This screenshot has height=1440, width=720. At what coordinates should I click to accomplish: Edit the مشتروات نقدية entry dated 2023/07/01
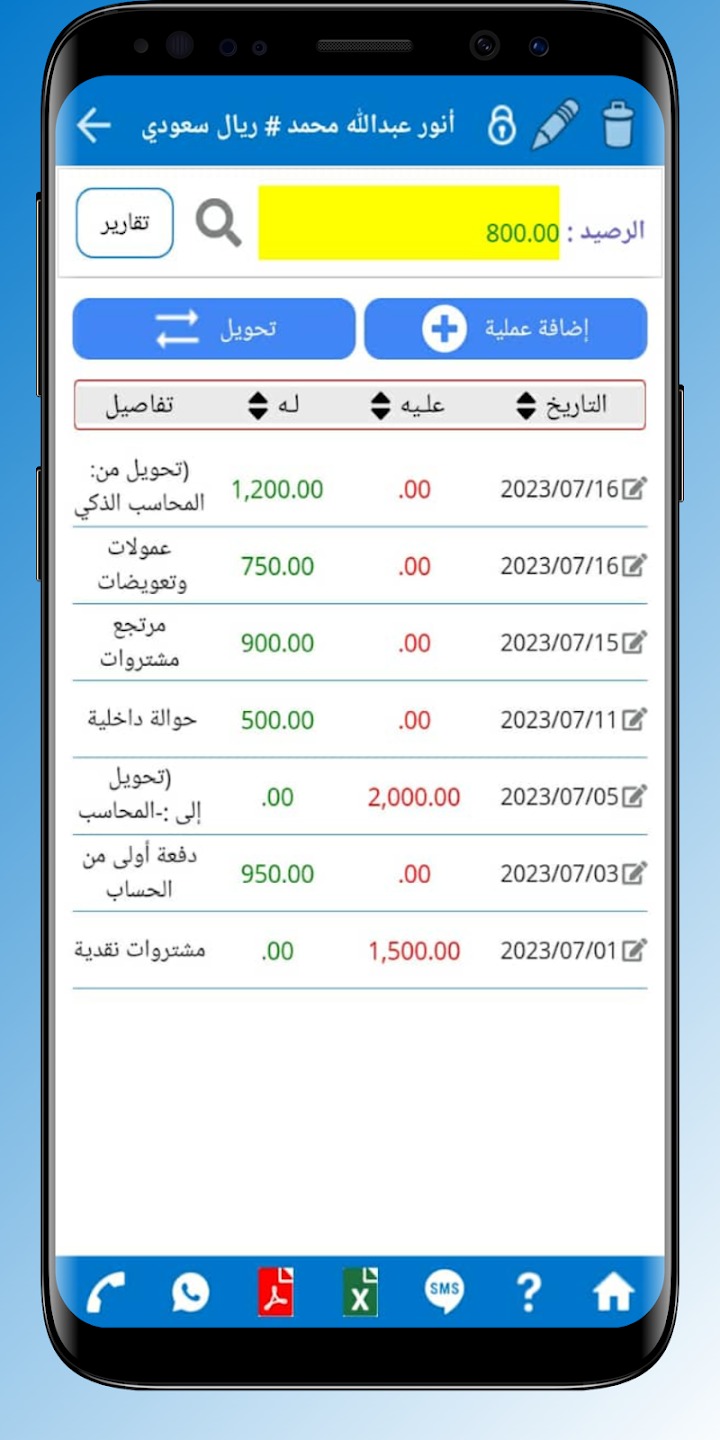[634, 950]
